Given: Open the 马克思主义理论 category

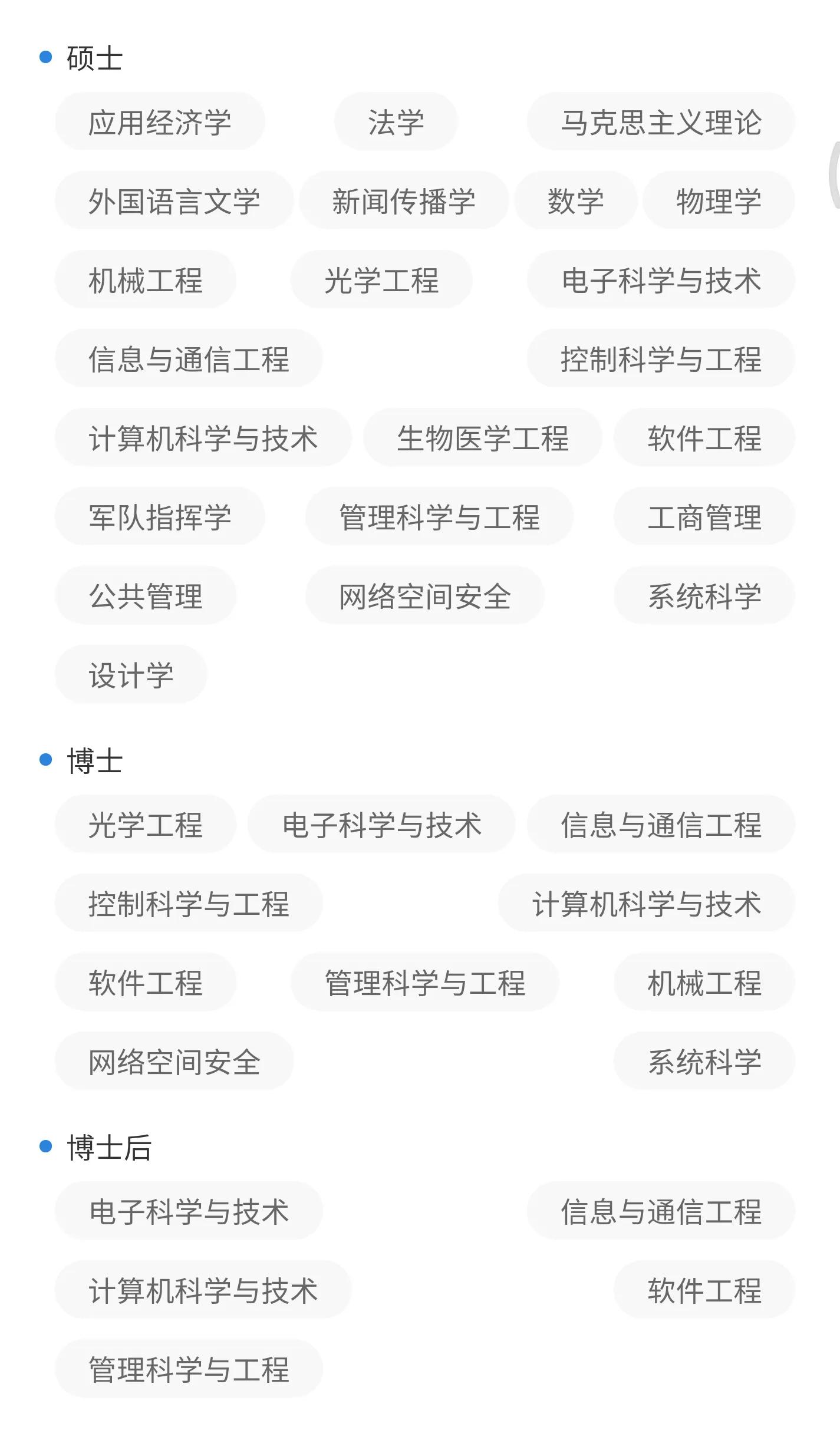Looking at the screenshot, I should pyautogui.click(x=661, y=121).
